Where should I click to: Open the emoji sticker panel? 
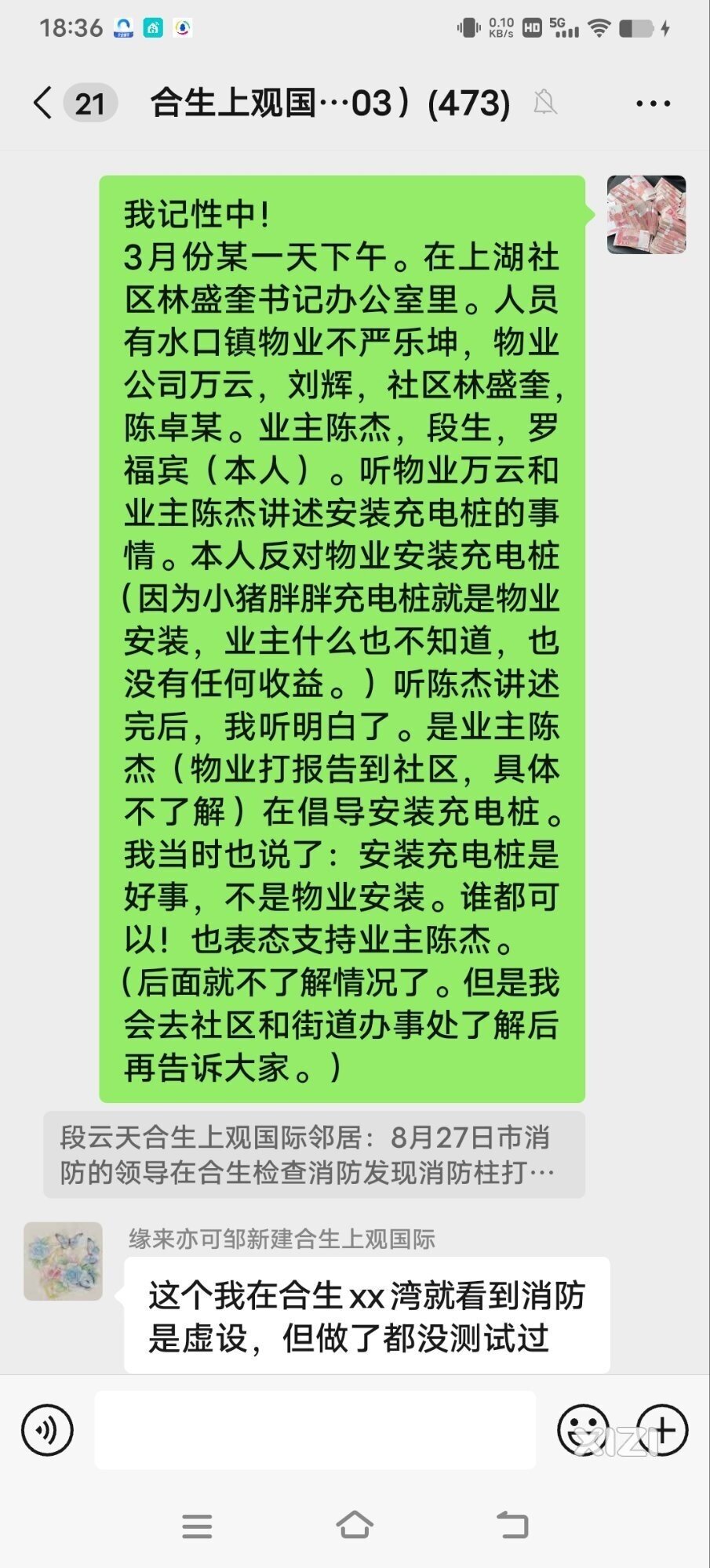583,1430
